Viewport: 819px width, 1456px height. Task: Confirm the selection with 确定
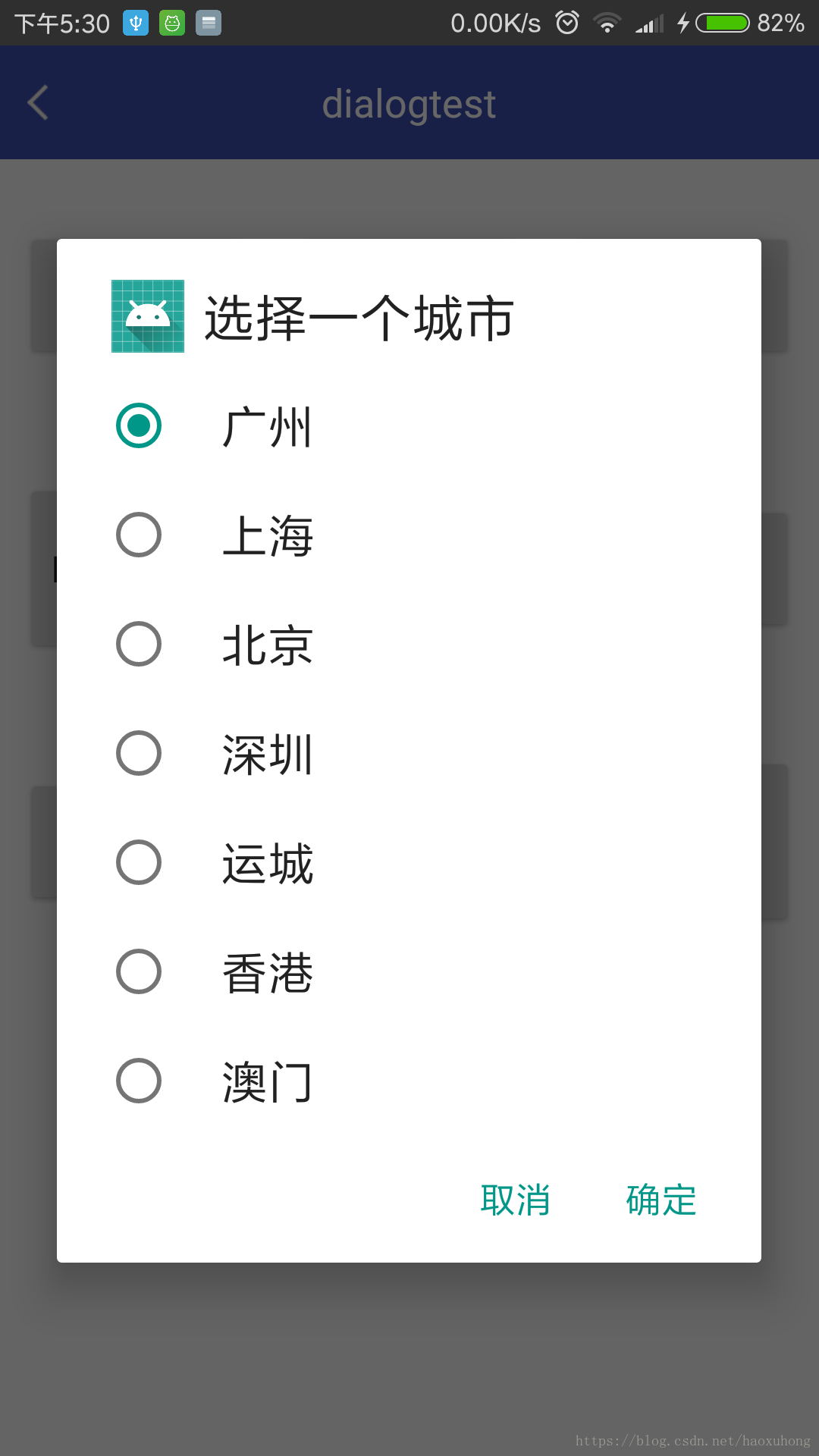coord(661,1200)
